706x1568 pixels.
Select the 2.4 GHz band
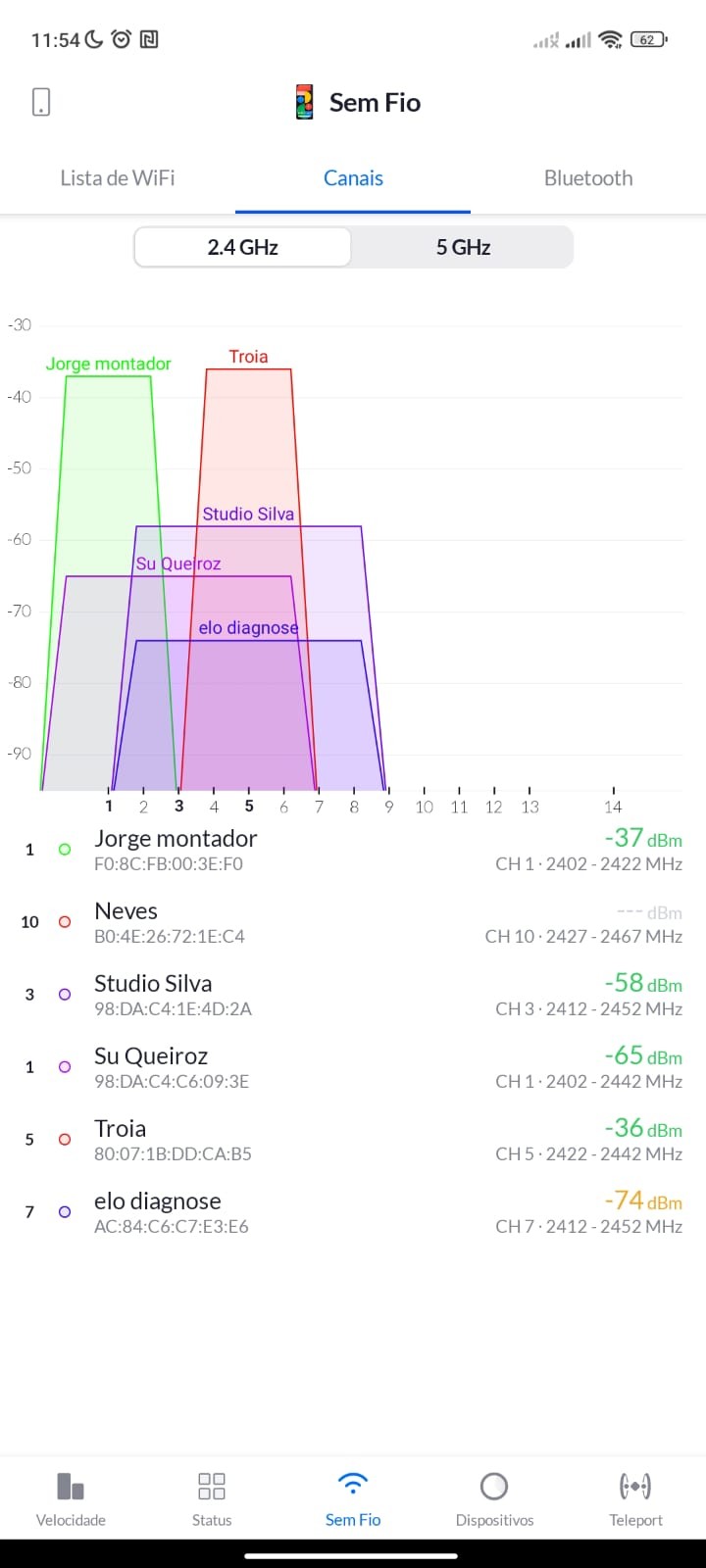(x=242, y=247)
